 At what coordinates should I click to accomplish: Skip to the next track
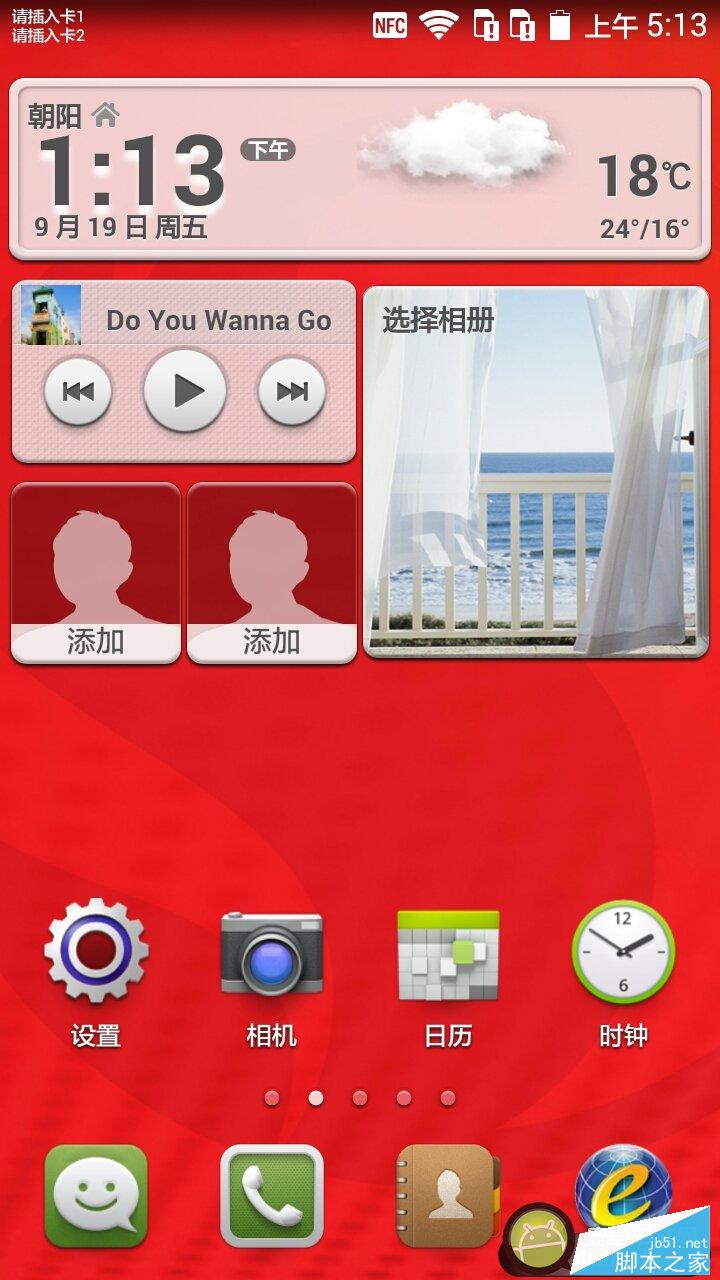click(292, 391)
